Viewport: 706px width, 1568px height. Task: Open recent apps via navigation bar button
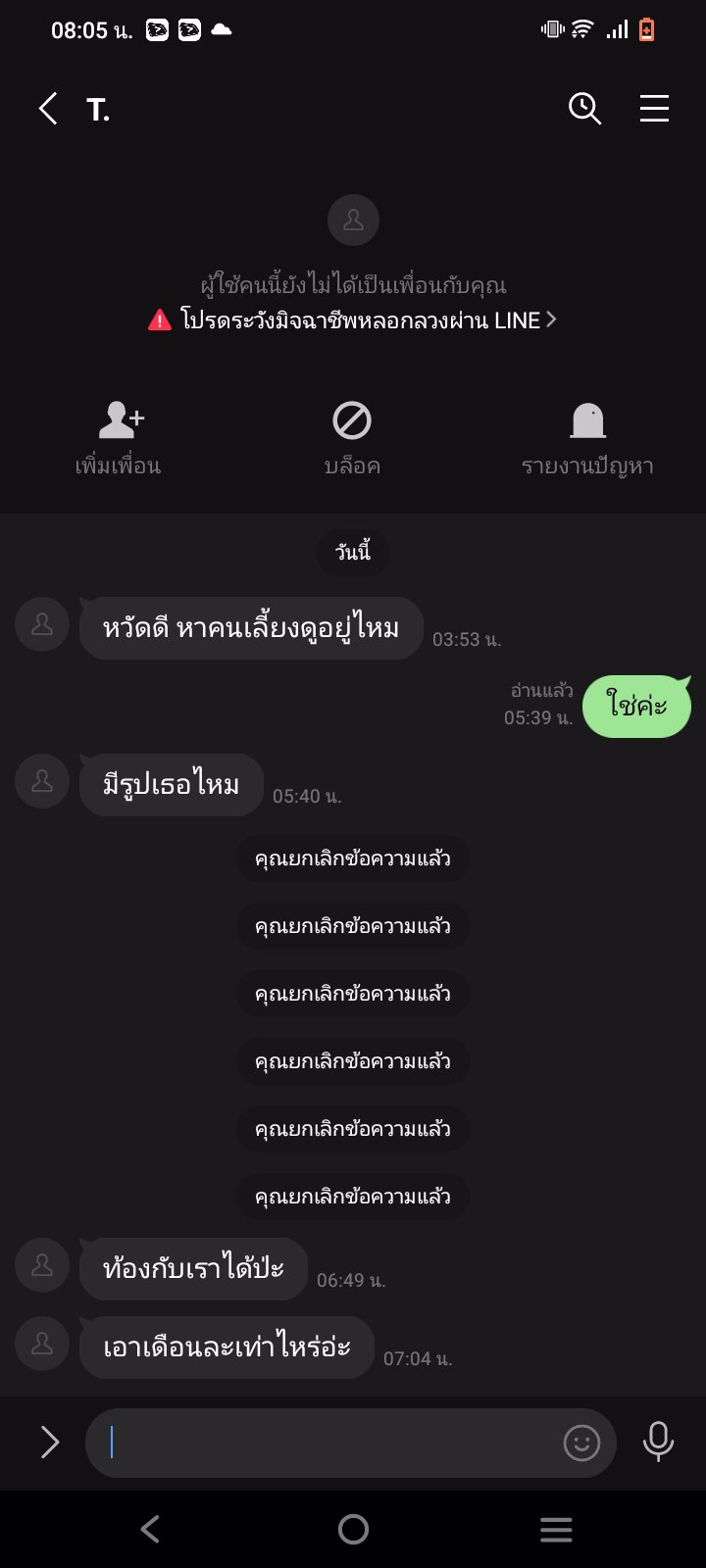click(x=556, y=1528)
